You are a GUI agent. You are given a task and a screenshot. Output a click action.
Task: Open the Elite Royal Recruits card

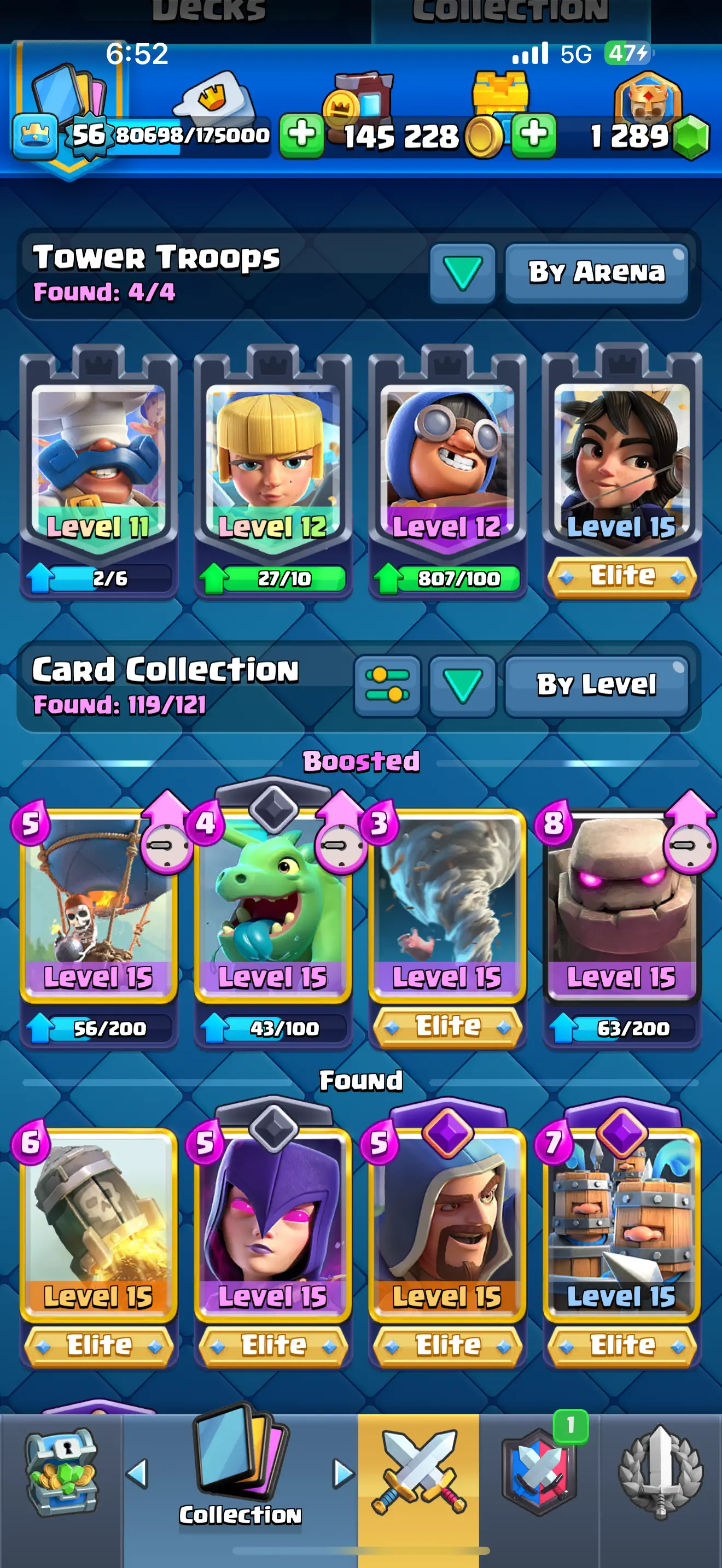(x=621, y=1224)
